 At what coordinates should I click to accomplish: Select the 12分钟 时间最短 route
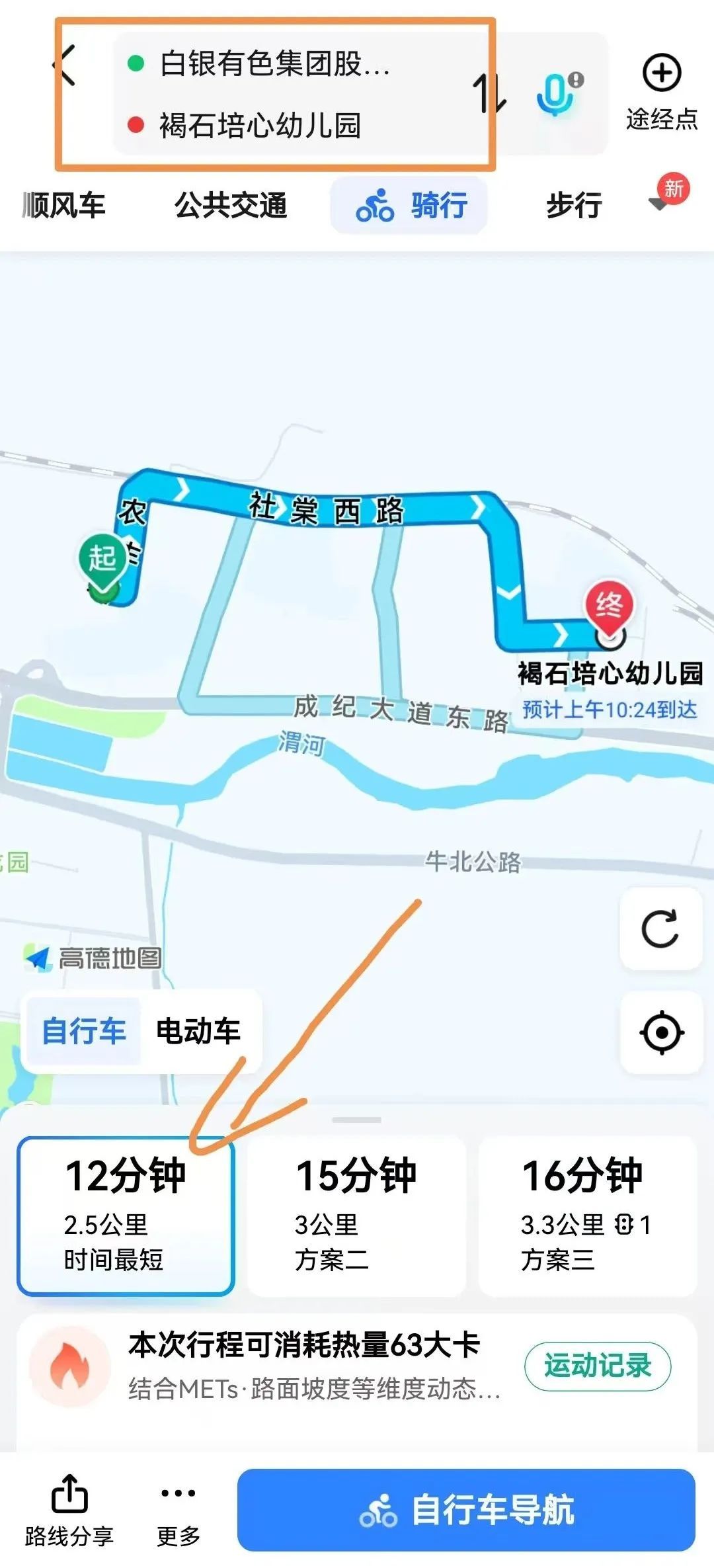coord(126,1216)
